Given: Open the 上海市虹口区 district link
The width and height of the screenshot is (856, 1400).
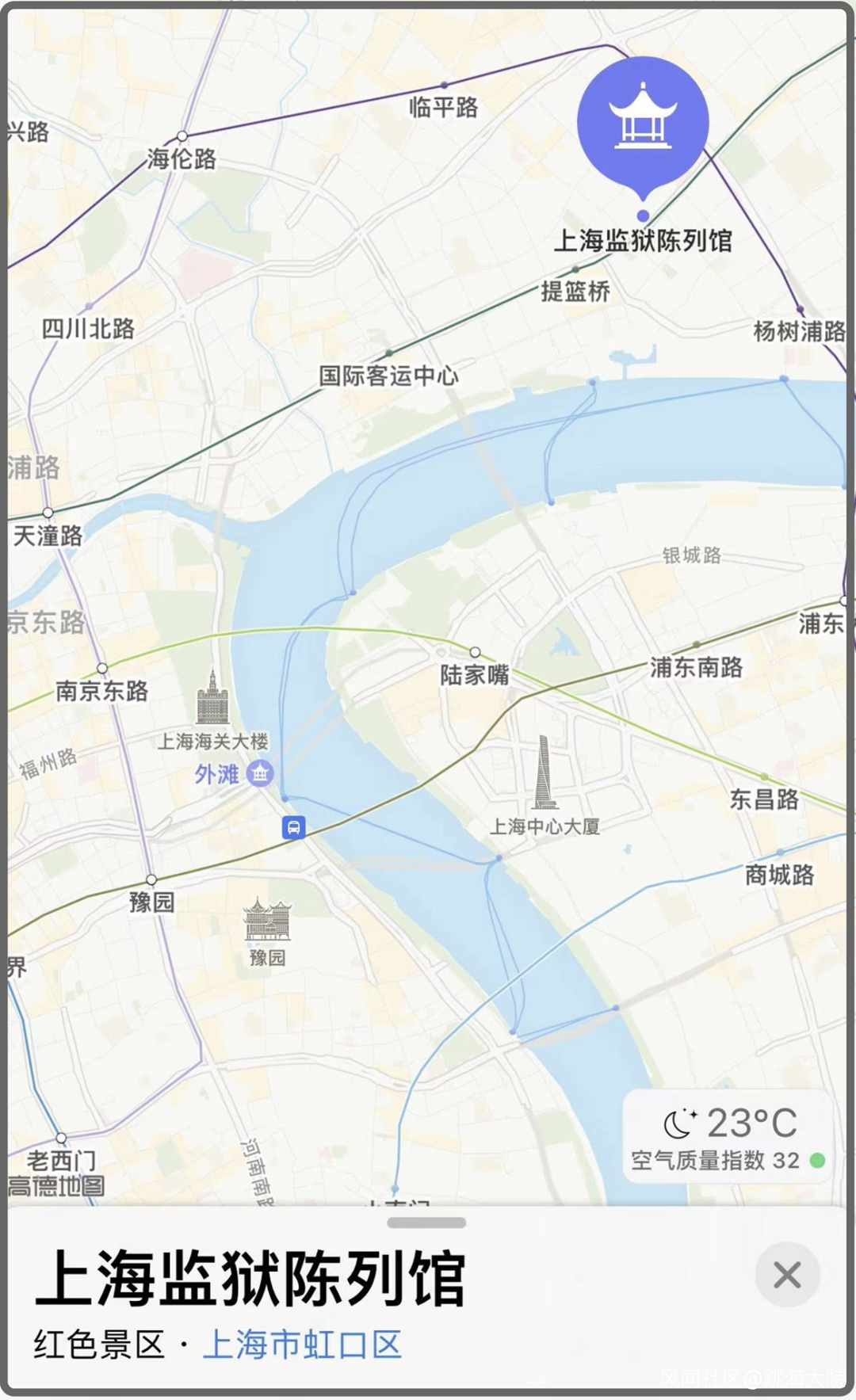Looking at the screenshot, I should 302,1345.
